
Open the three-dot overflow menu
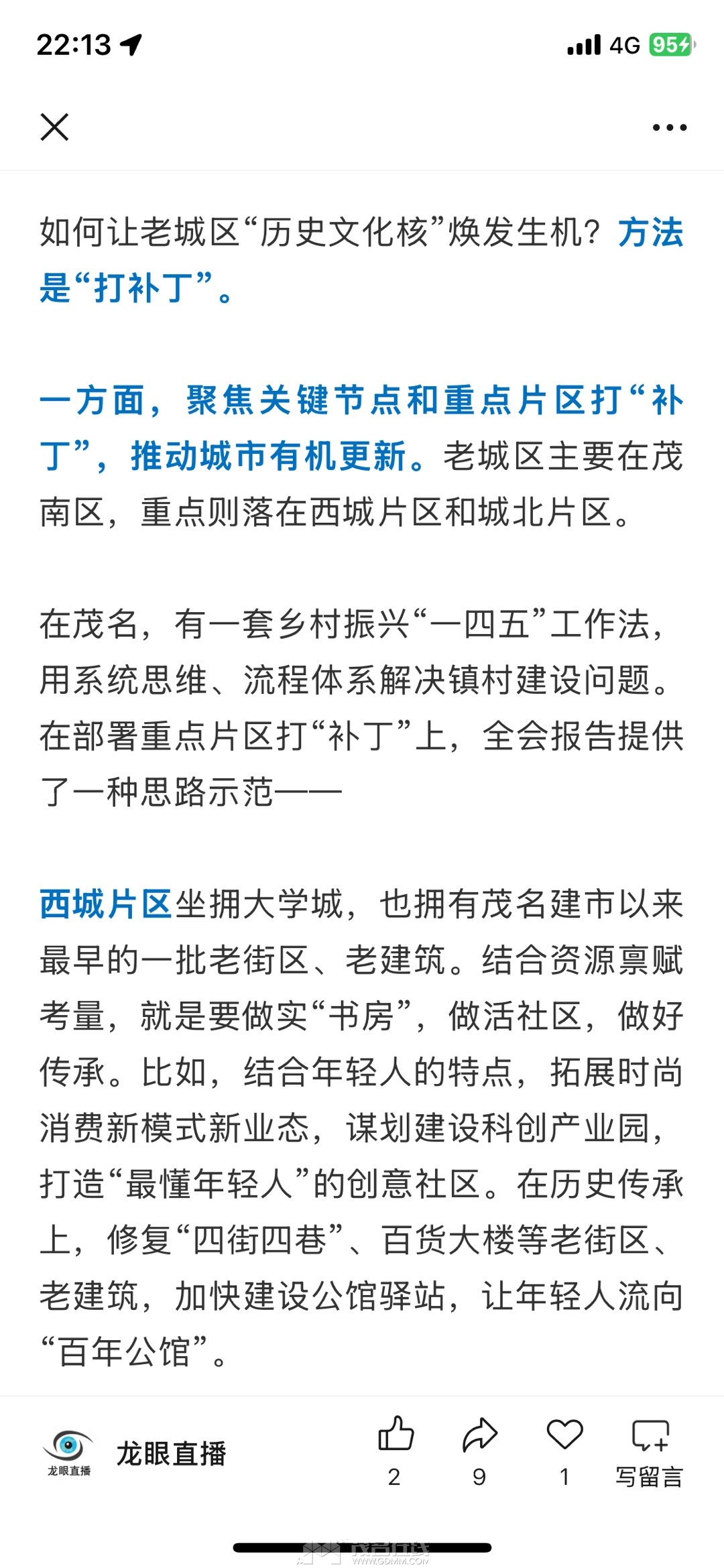pos(670,127)
